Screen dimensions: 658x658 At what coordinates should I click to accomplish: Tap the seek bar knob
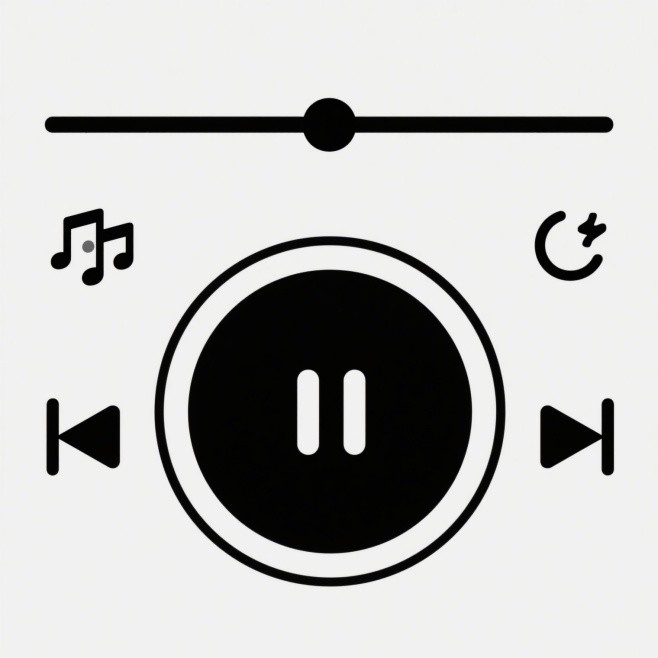tap(329, 125)
